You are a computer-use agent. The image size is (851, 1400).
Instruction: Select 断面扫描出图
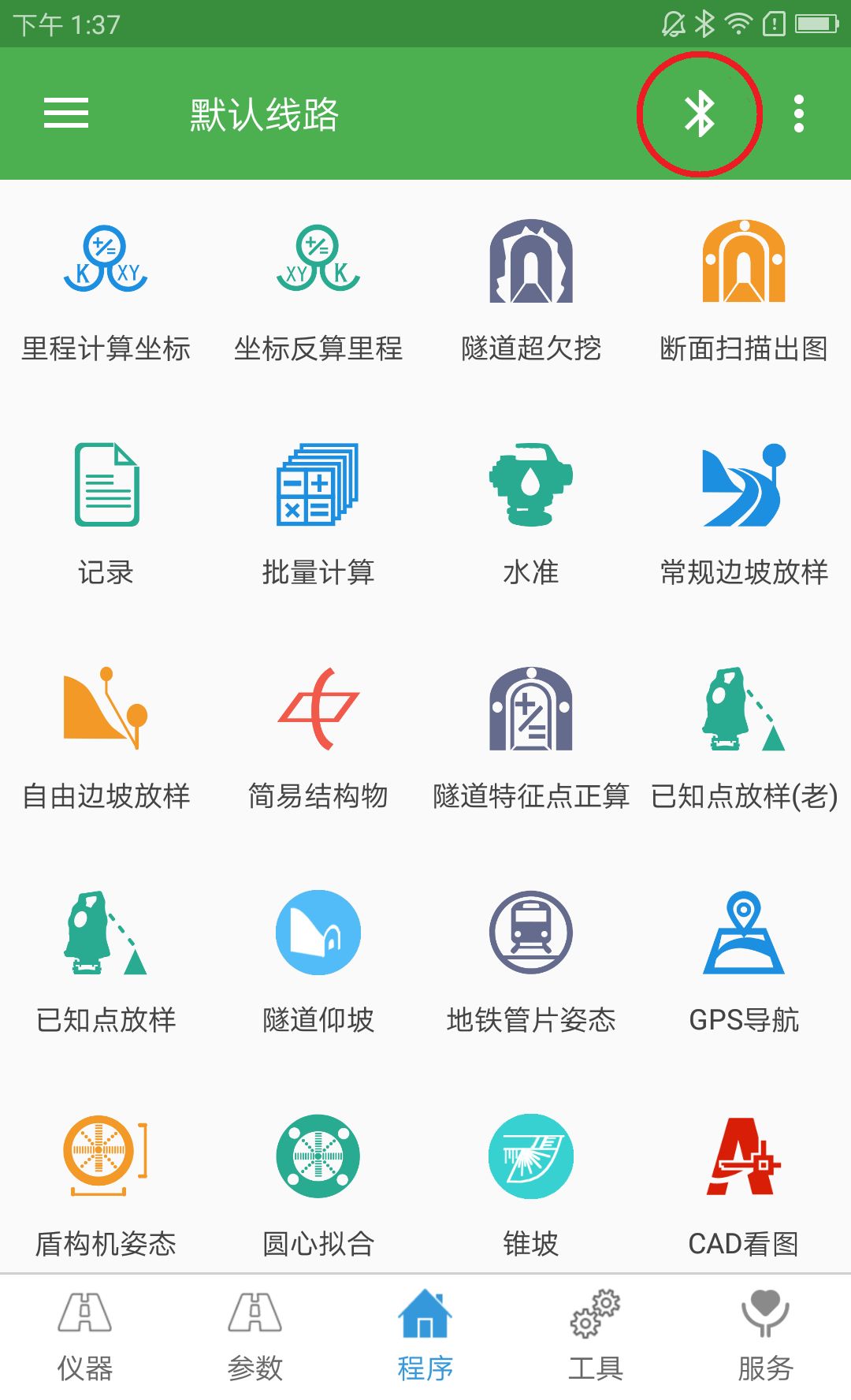click(x=744, y=292)
